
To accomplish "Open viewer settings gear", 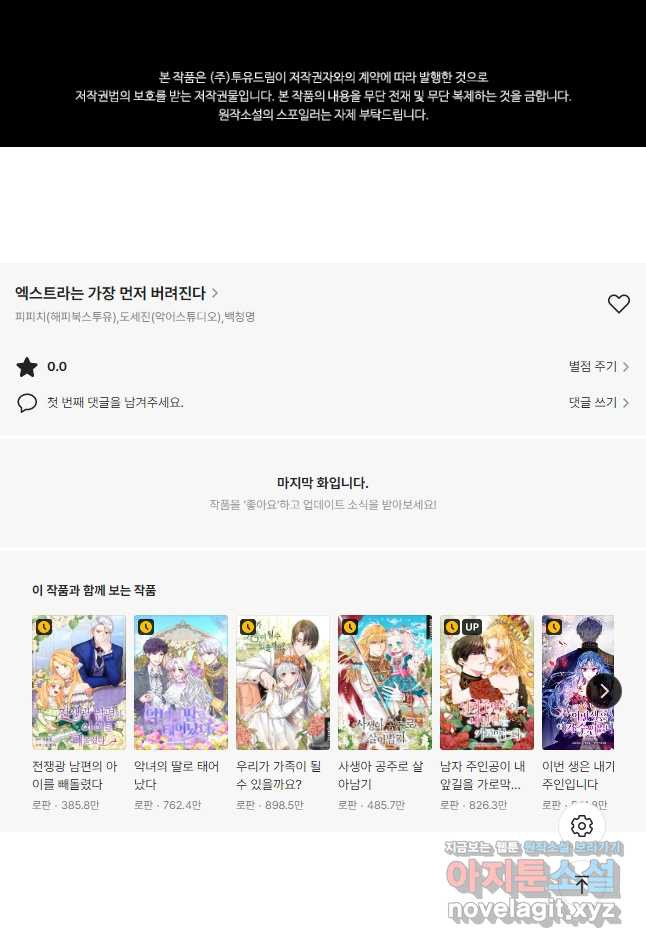I will pos(582,826).
